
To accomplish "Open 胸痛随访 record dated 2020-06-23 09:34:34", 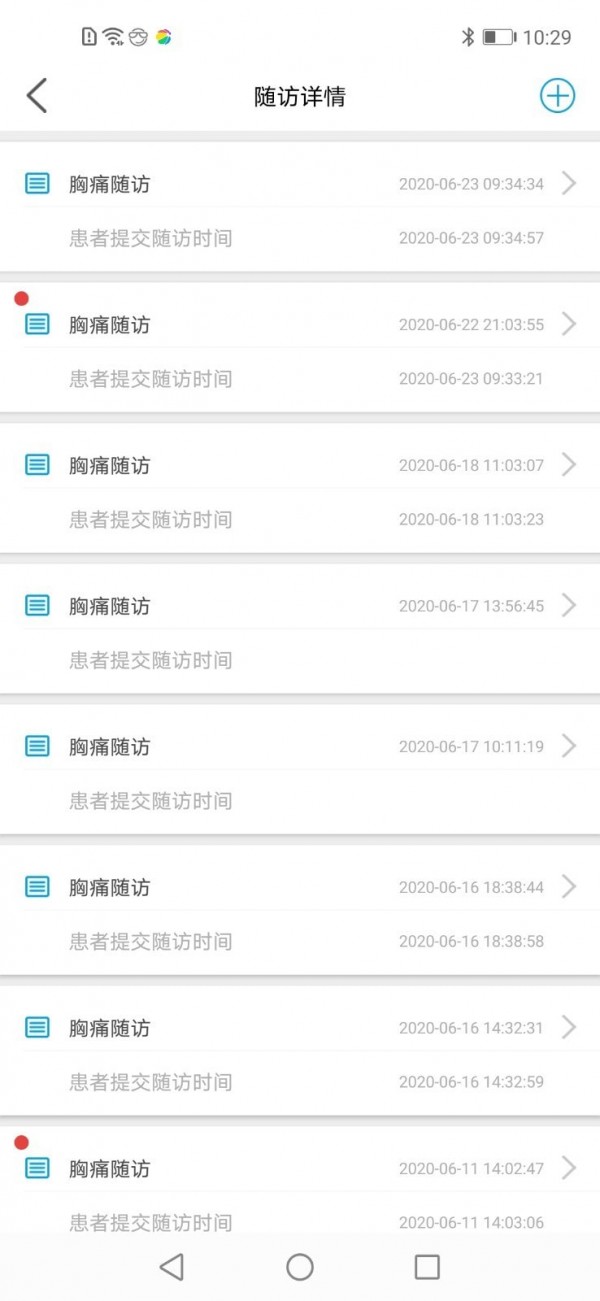I will [300, 184].
